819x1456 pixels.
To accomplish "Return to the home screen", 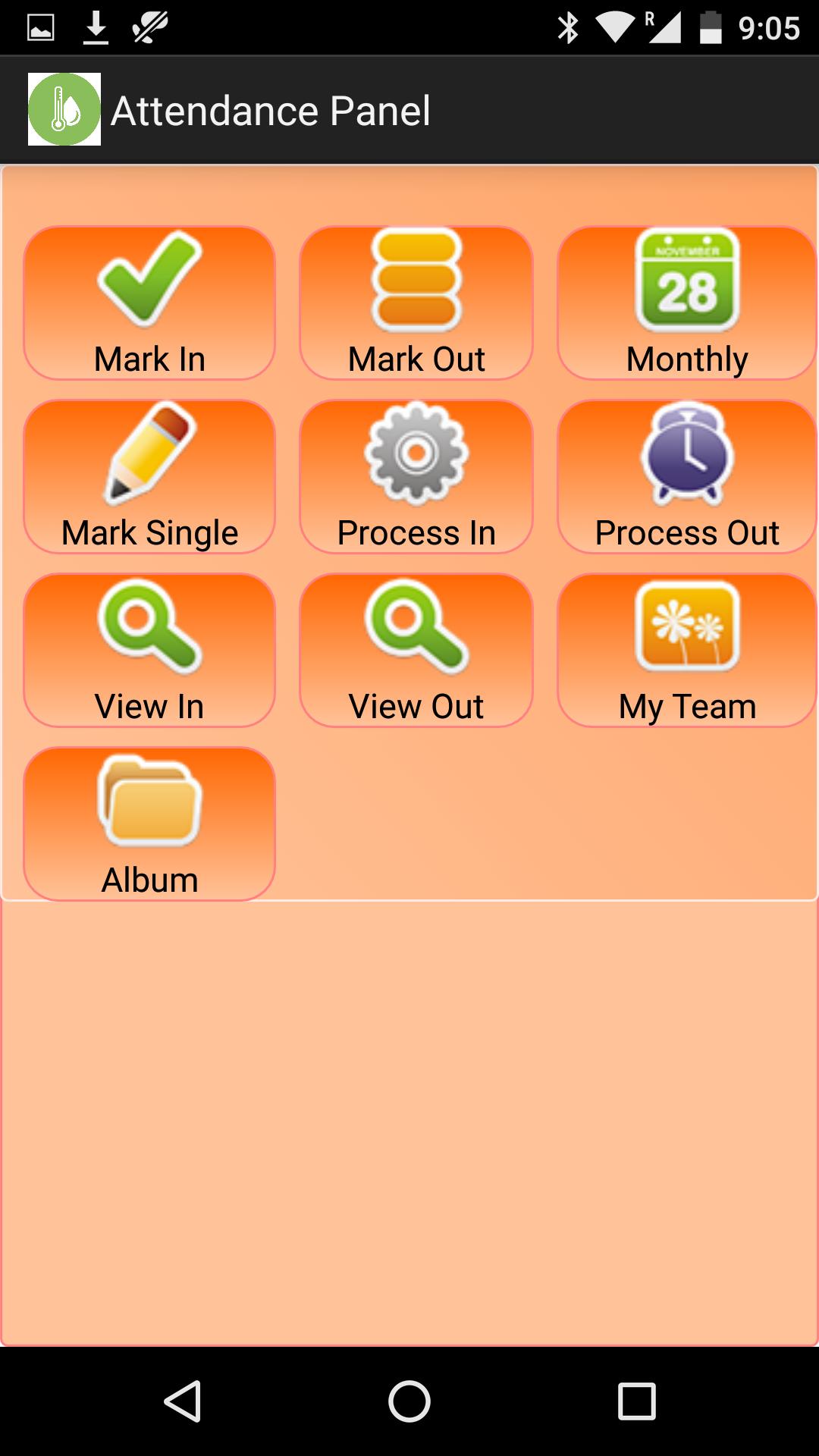I will point(409,1401).
